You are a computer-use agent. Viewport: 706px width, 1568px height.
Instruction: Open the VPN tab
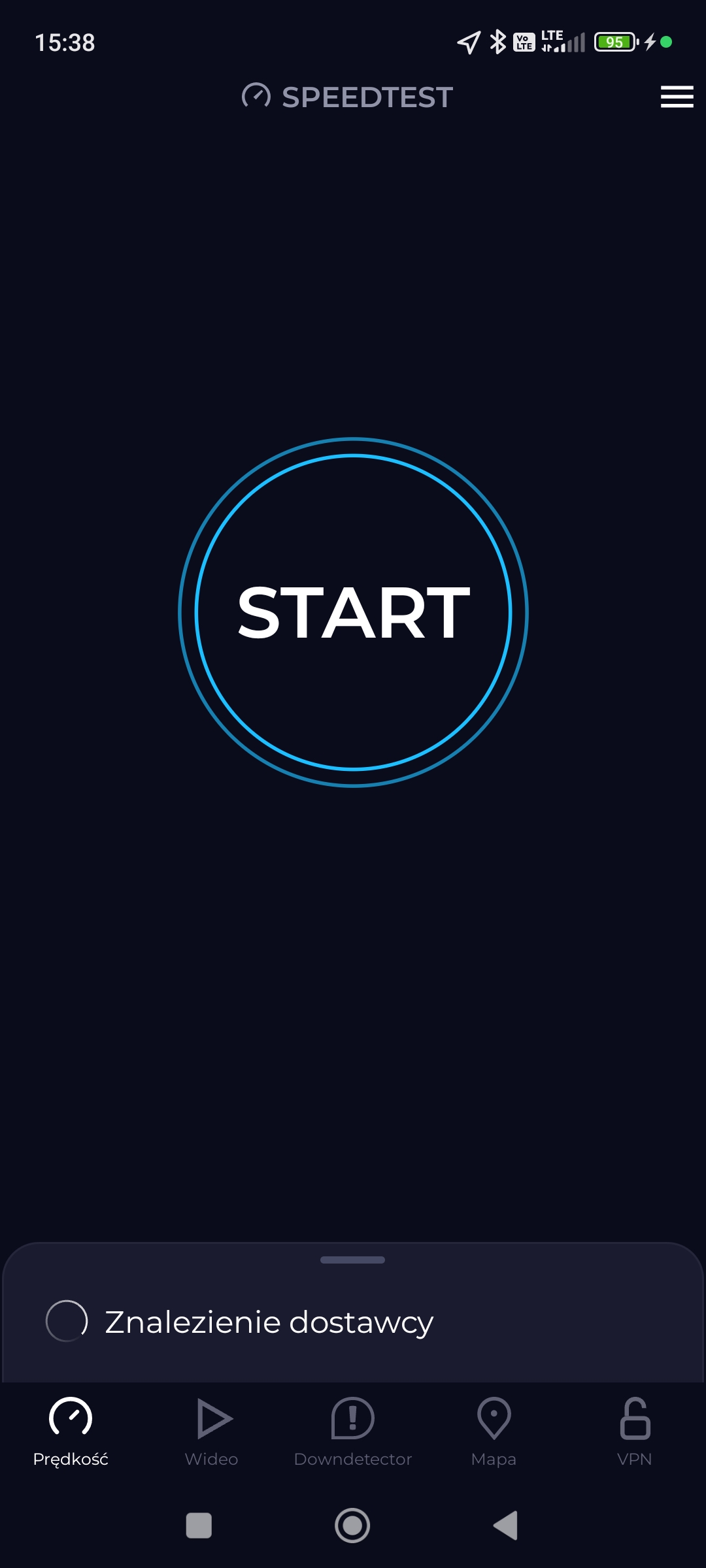coord(635,1431)
